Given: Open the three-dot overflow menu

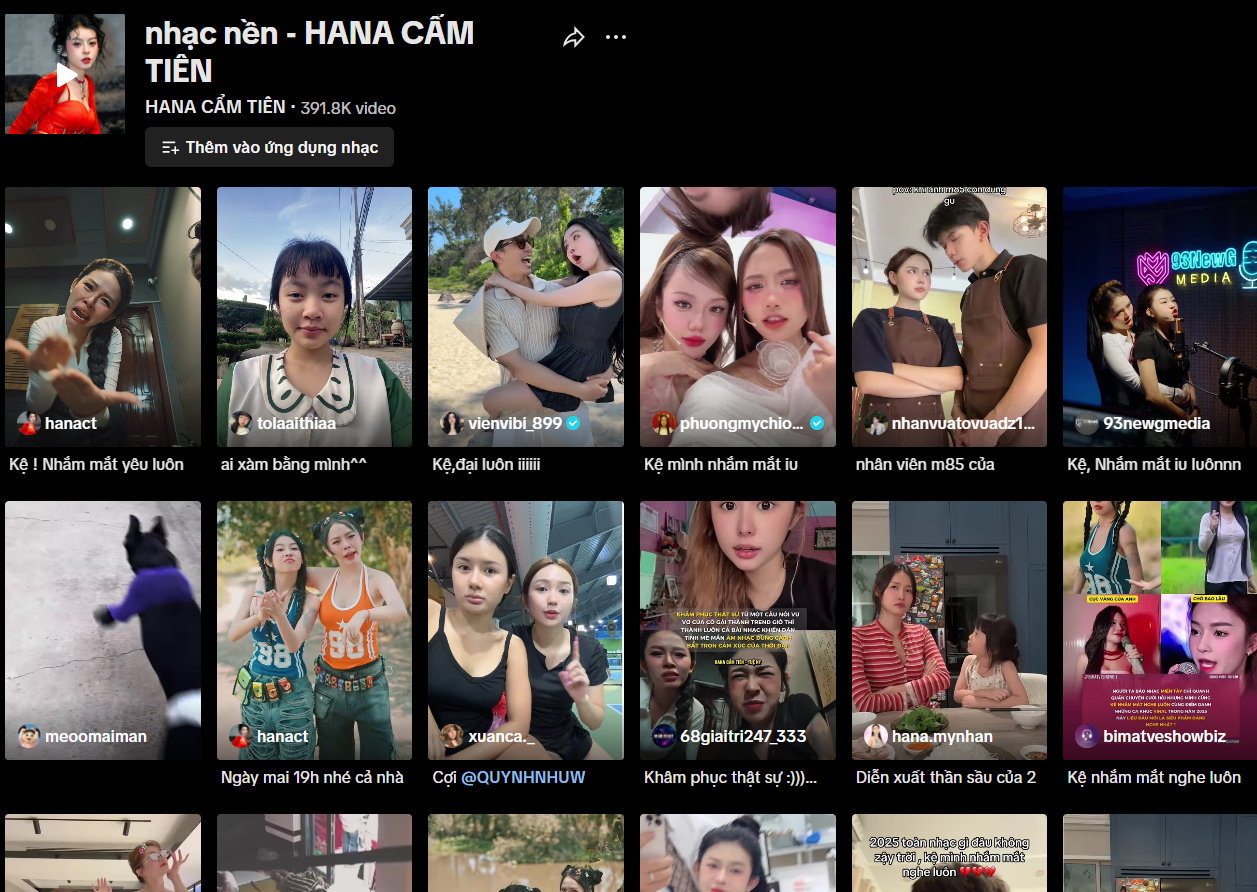Looking at the screenshot, I should (x=616, y=38).
